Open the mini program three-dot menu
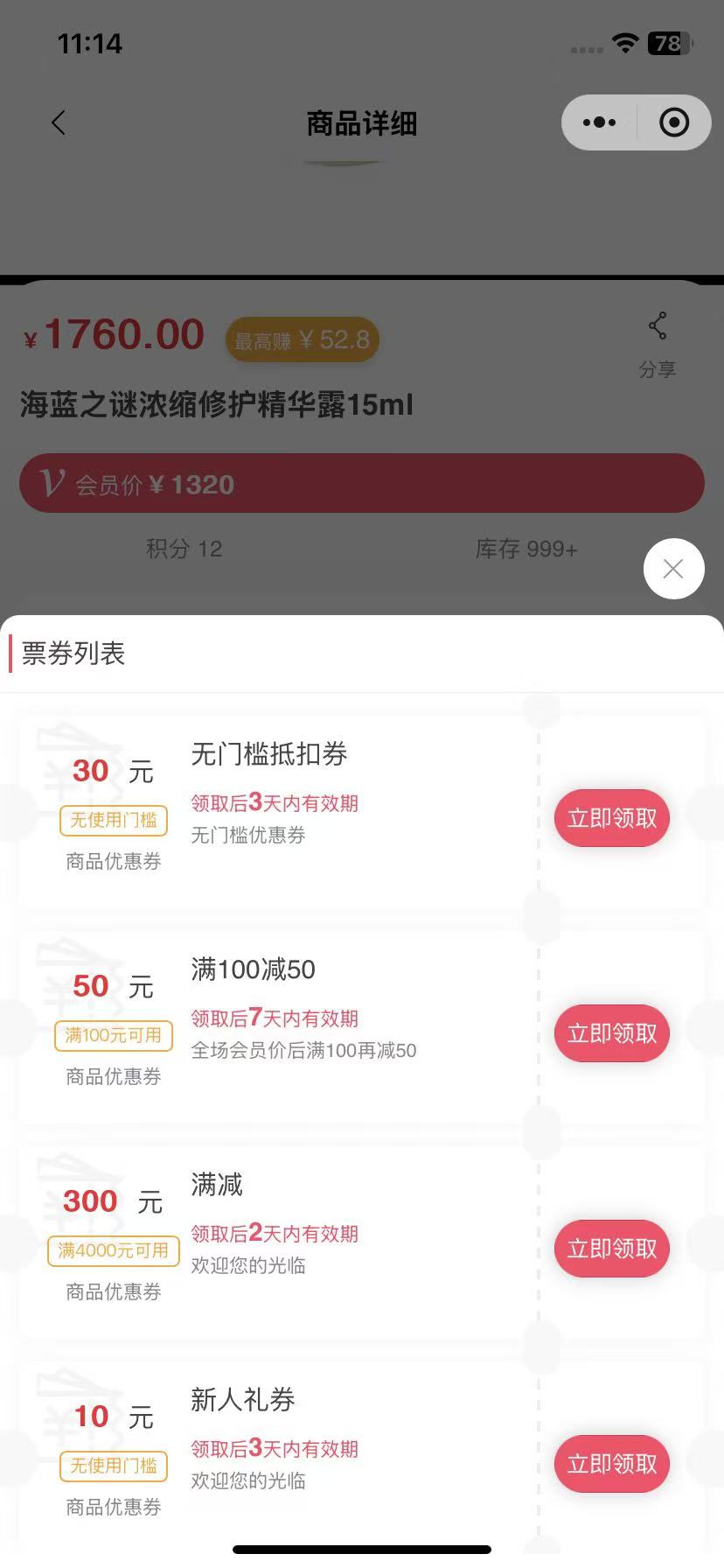Viewport: 724px width, 1568px height. click(x=599, y=122)
